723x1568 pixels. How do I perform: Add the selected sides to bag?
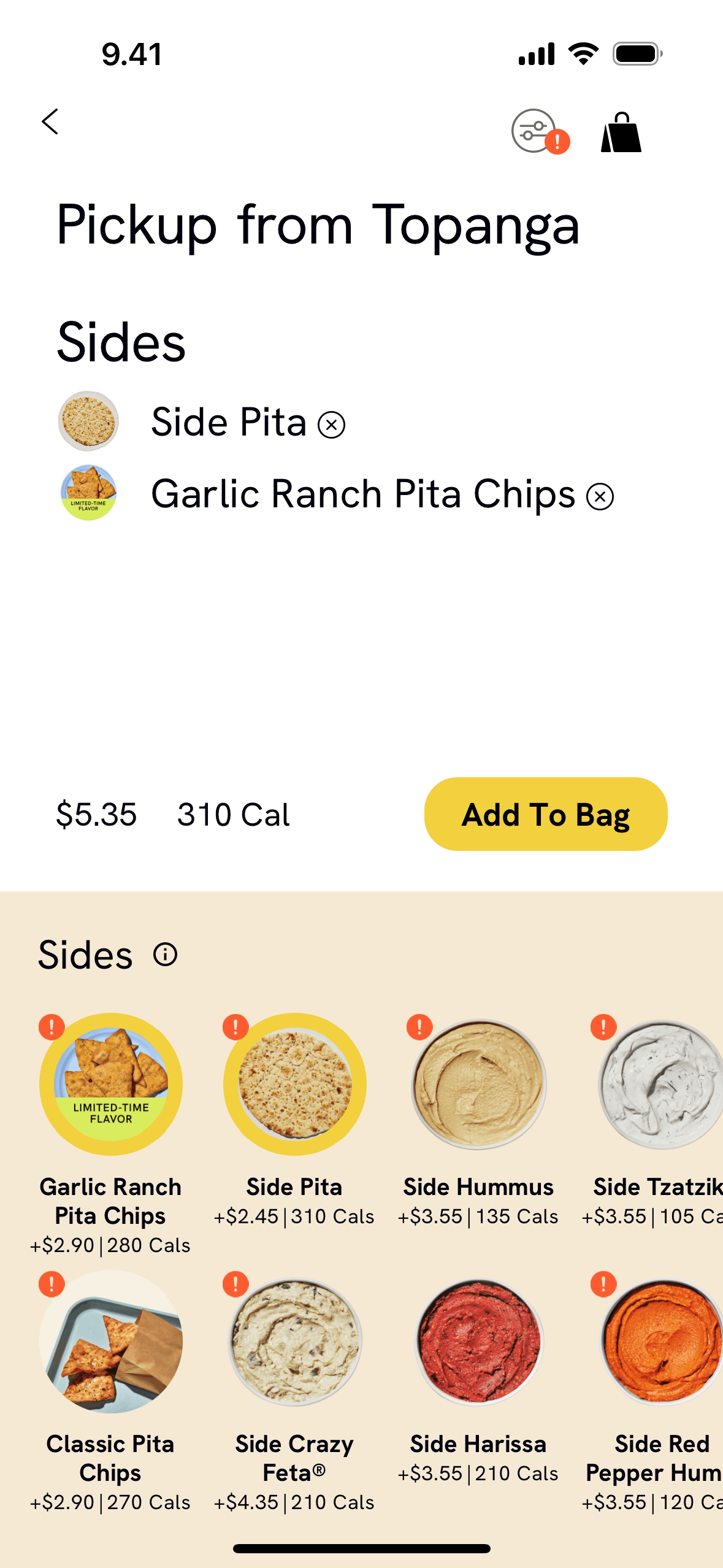pyautogui.click(x=545, y=814)
